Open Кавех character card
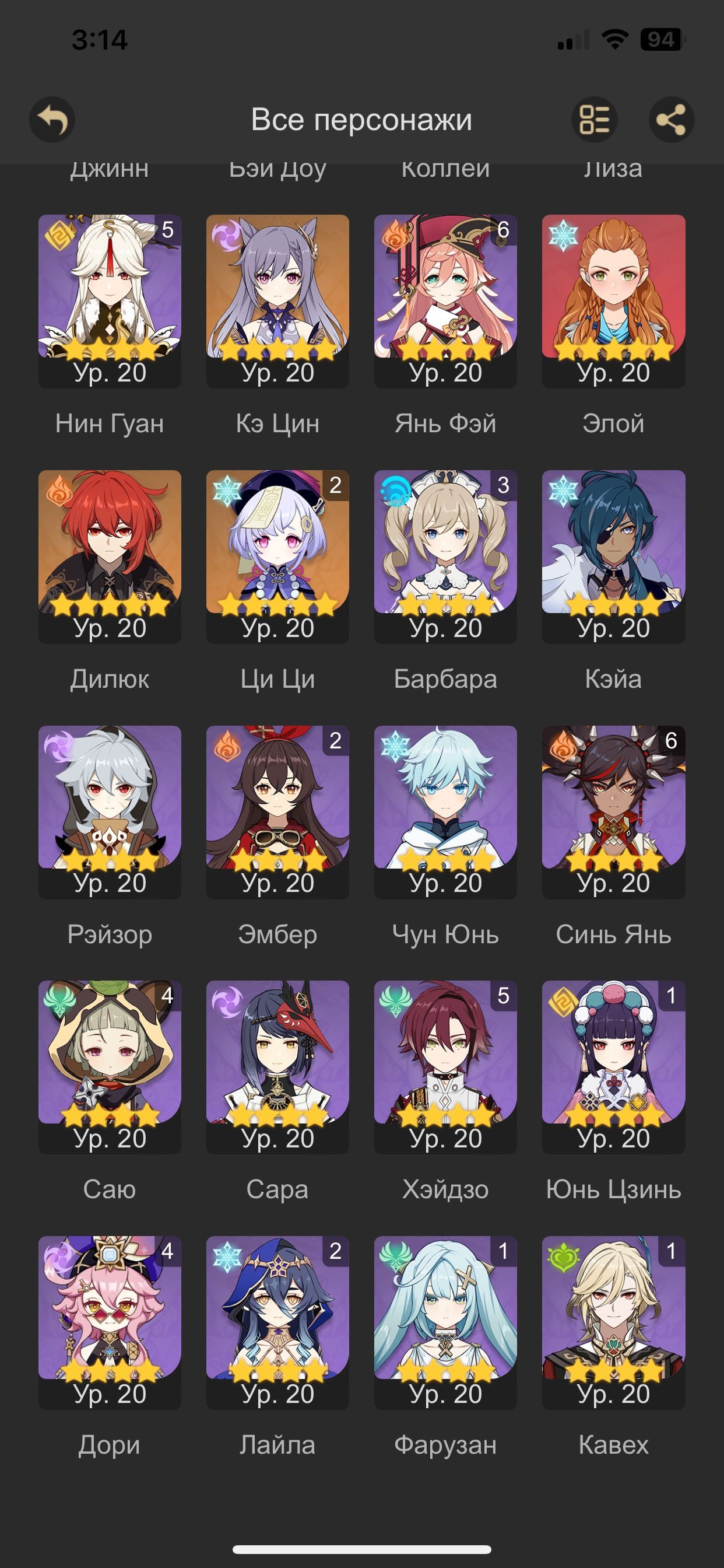724x1568 pixels. [613, 1322]
